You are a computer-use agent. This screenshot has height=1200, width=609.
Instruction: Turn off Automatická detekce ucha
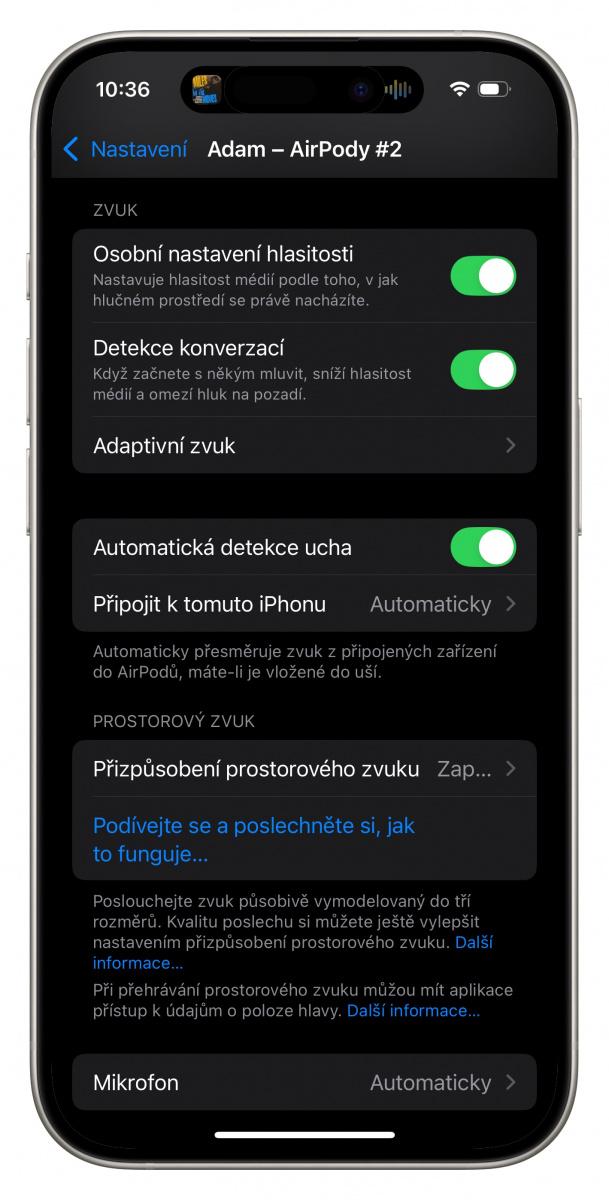pyautogui.click(x=483, y=548)
